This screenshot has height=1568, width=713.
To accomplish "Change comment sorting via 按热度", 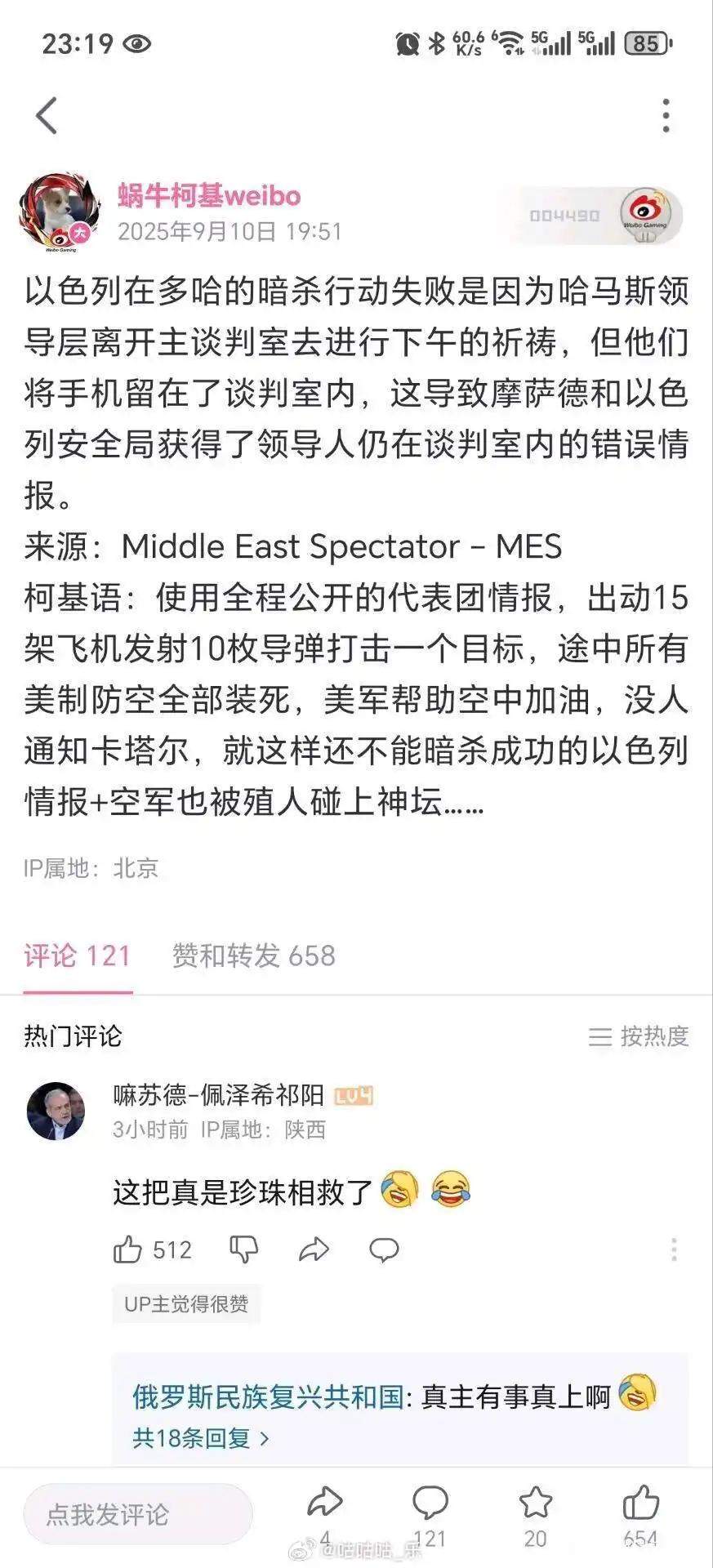I will coord(639,1036).
